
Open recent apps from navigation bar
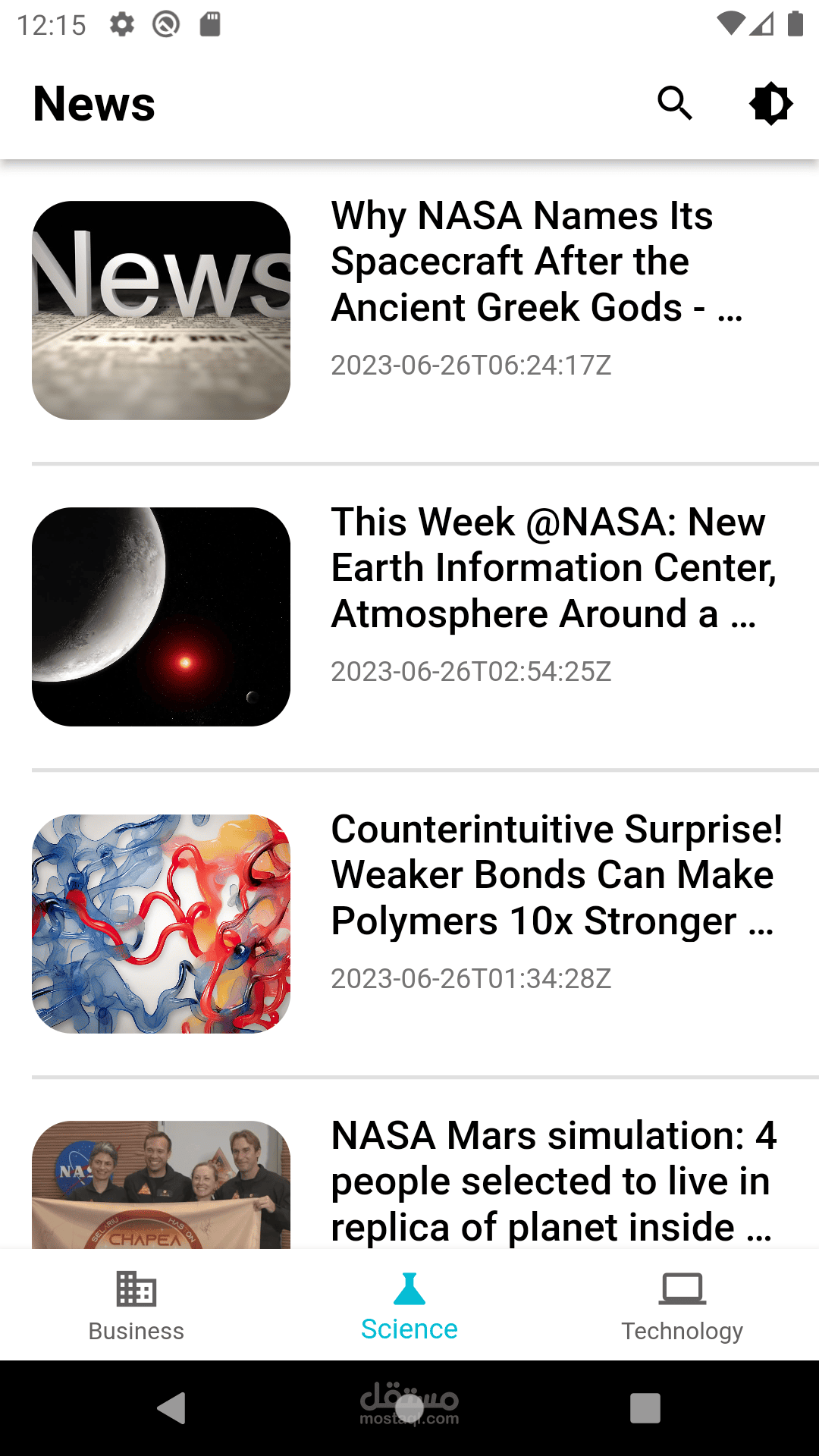tap(645, 1408)
